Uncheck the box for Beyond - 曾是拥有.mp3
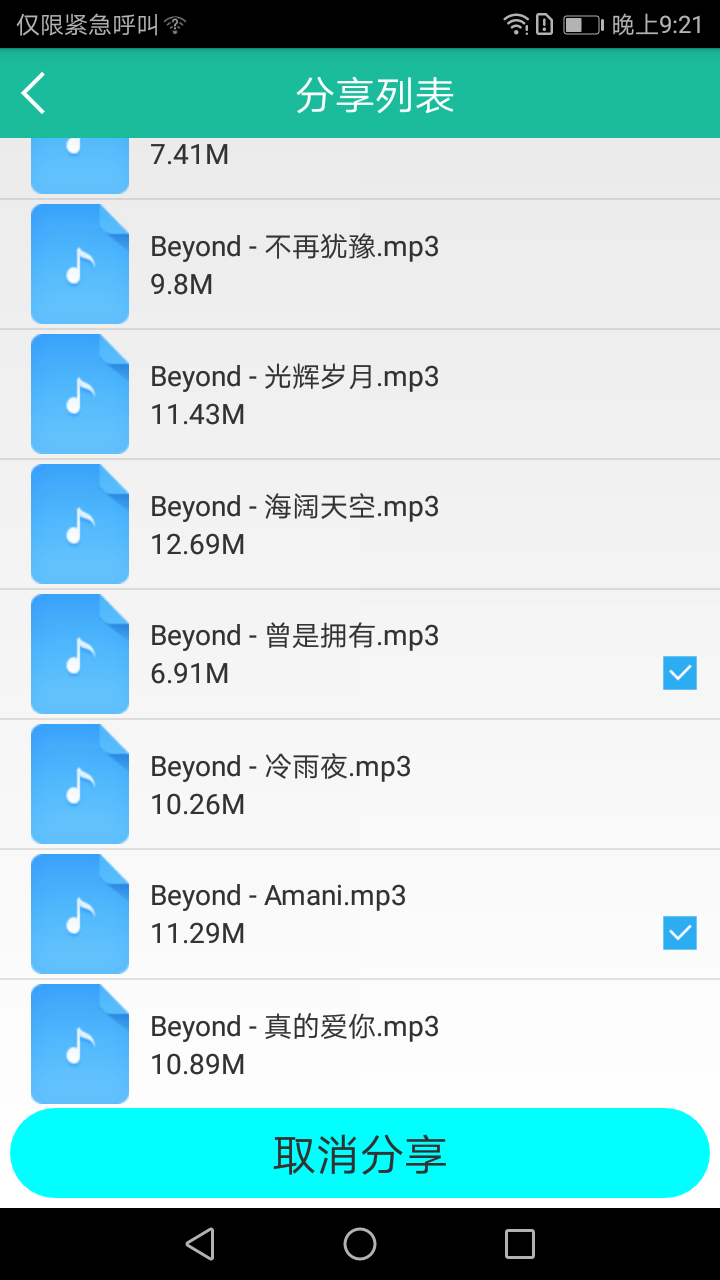The height and width of the screenshot is (1280, 720). click(x=679, y=673)
